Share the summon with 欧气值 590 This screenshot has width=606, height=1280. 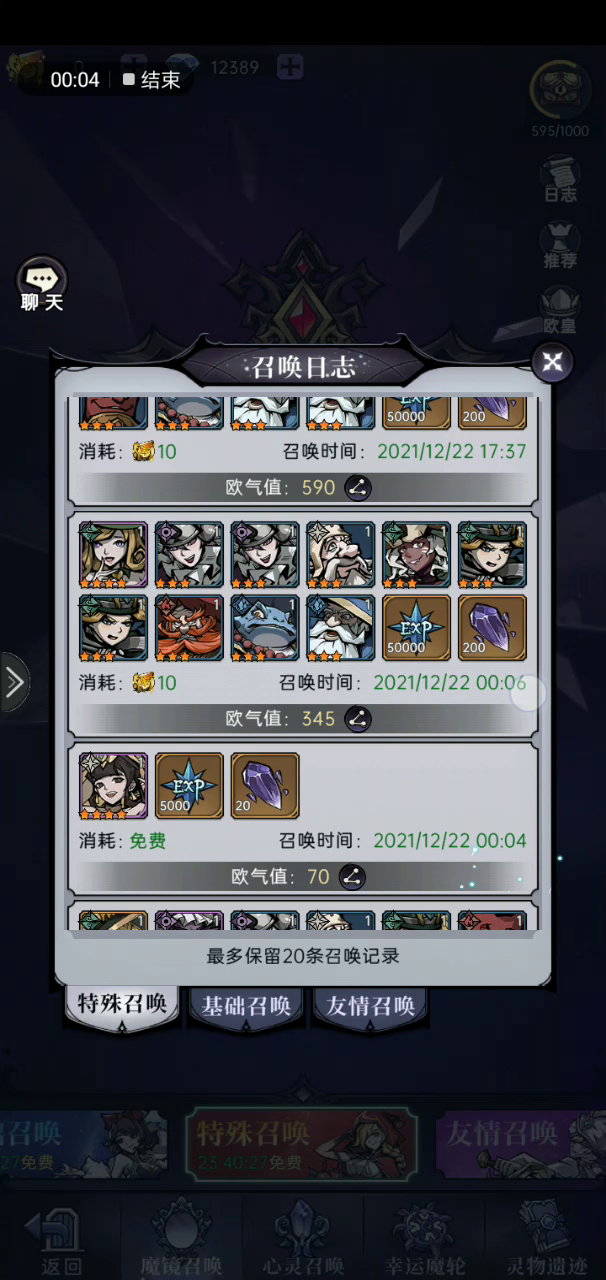click(x=358, y=488)
